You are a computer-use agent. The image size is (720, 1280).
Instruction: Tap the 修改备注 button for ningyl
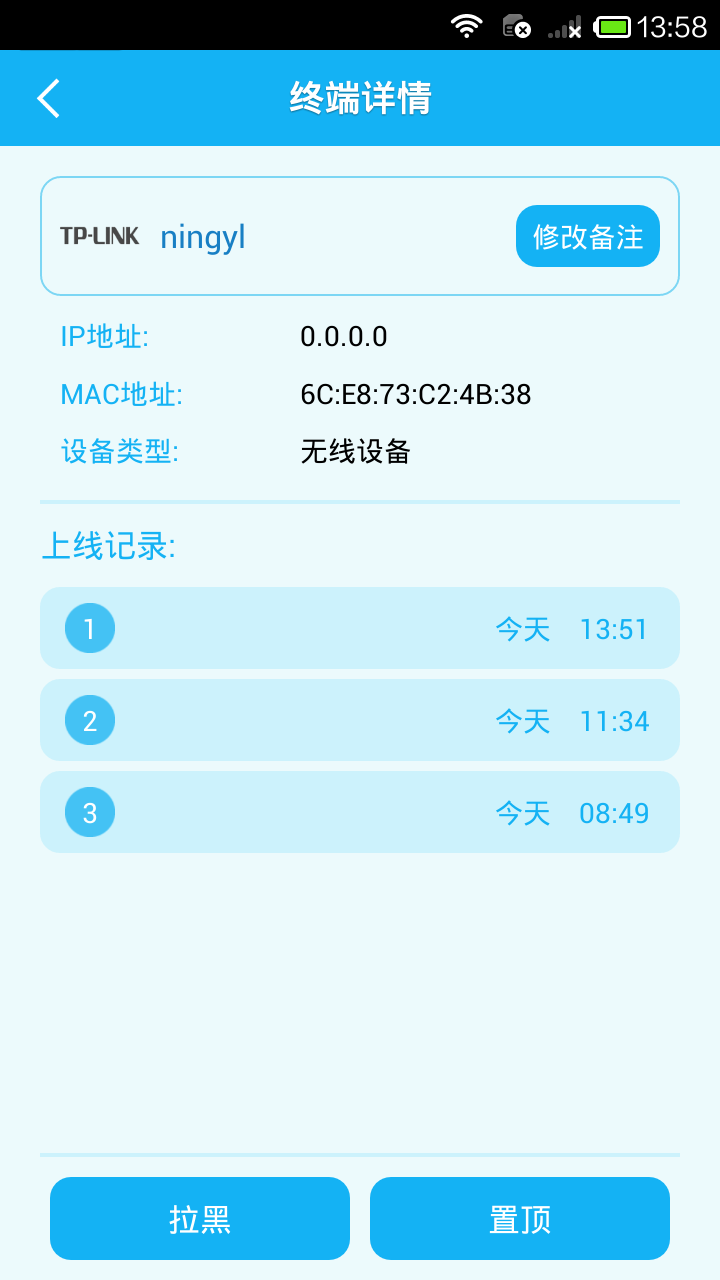[x=588, y=236]
